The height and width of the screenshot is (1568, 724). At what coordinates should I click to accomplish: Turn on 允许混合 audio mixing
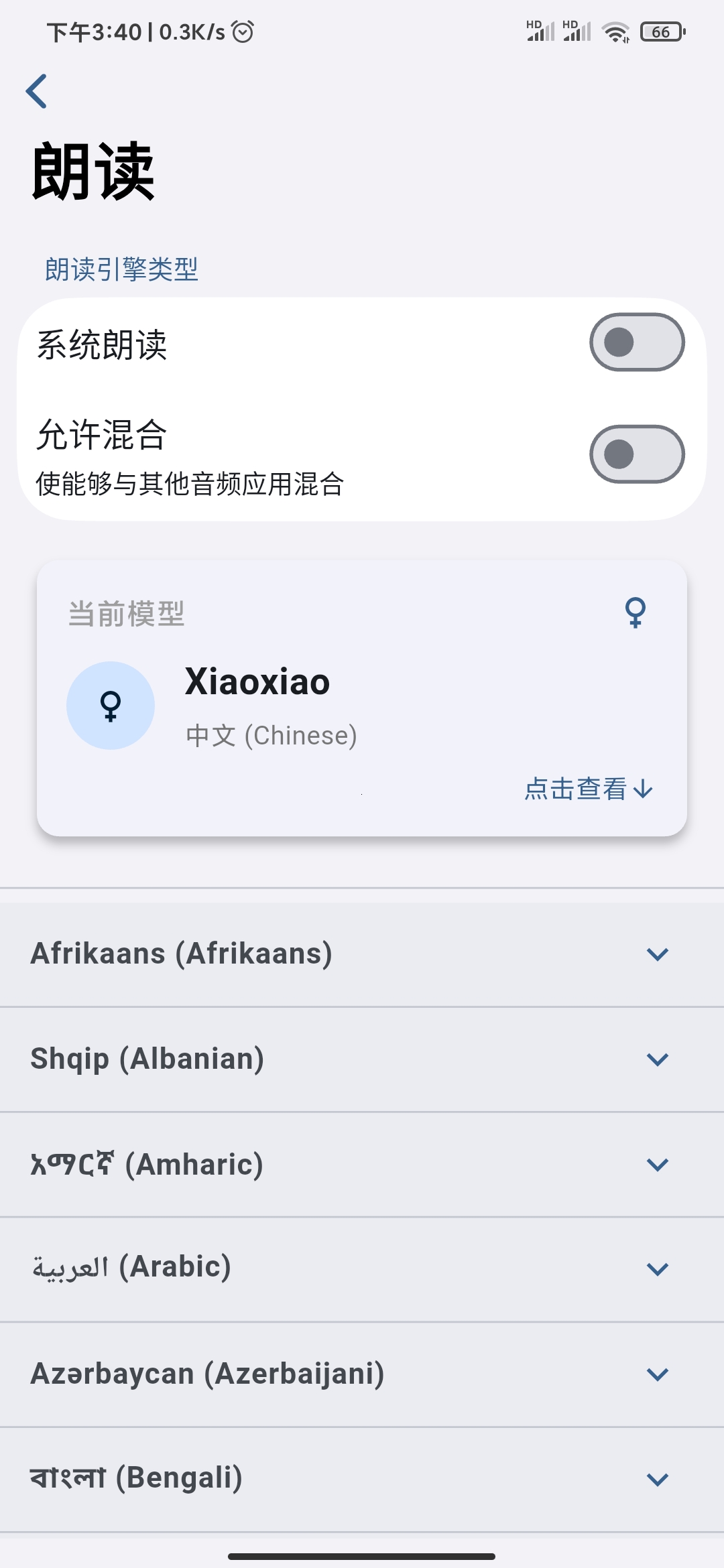pyautogui.click(x=636, y=454)
